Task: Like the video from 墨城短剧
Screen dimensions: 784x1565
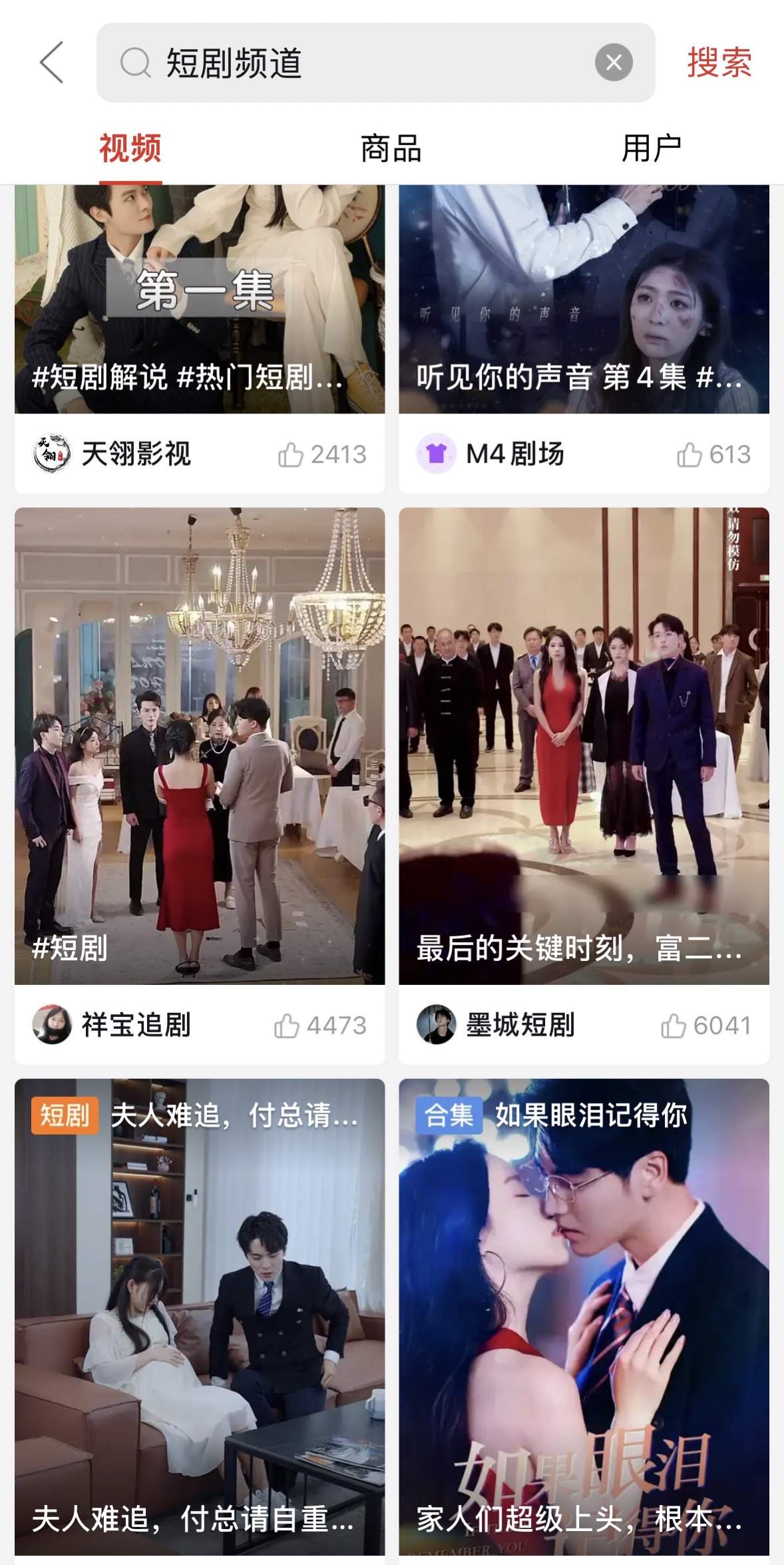Action: tap(673, 1026)
